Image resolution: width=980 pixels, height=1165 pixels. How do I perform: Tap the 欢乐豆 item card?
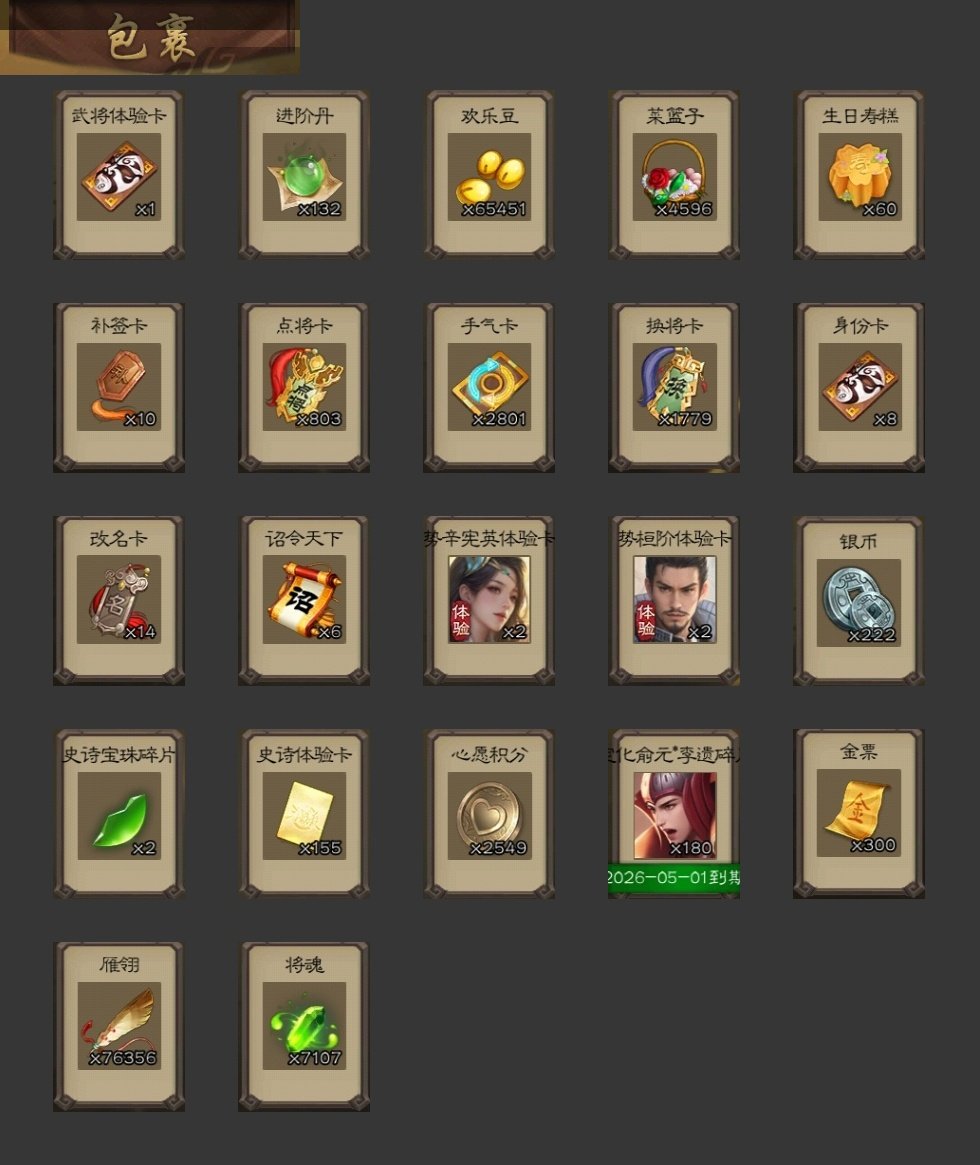tap(489, 177)
